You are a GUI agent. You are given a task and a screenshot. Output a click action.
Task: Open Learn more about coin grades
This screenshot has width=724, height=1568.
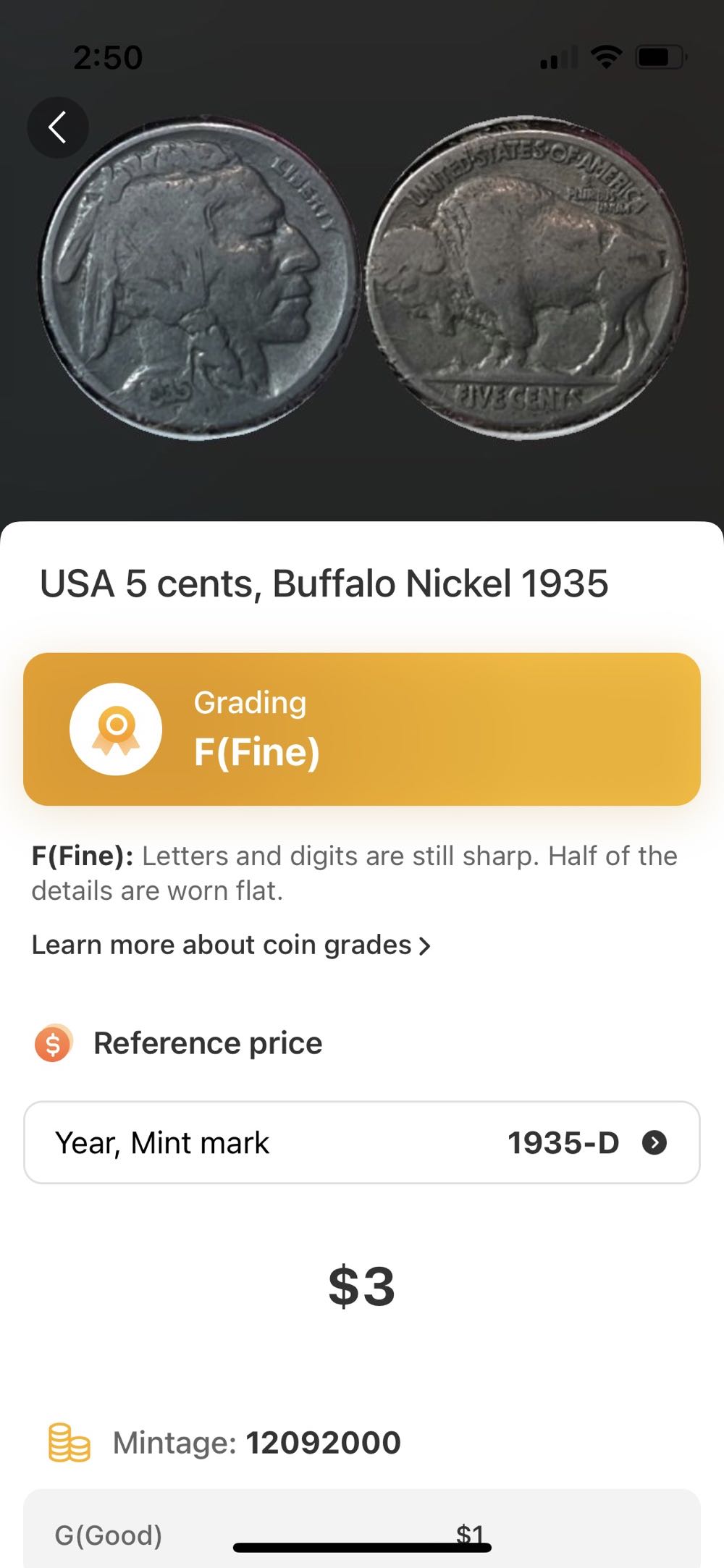pos(231,945)
